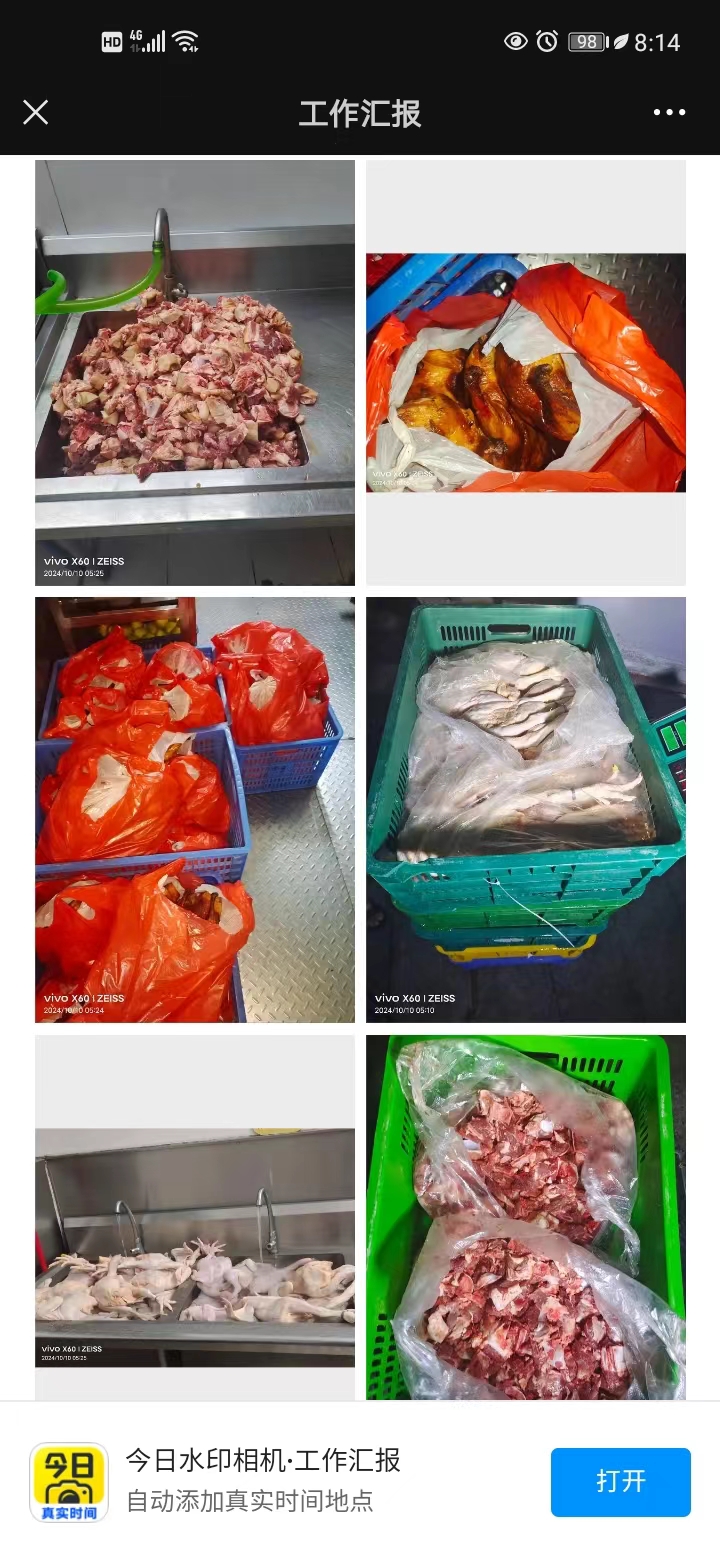Open the 今日水印相机 app icon
The width and height of the screenshot is (720, 1560).
(69, 1482)
